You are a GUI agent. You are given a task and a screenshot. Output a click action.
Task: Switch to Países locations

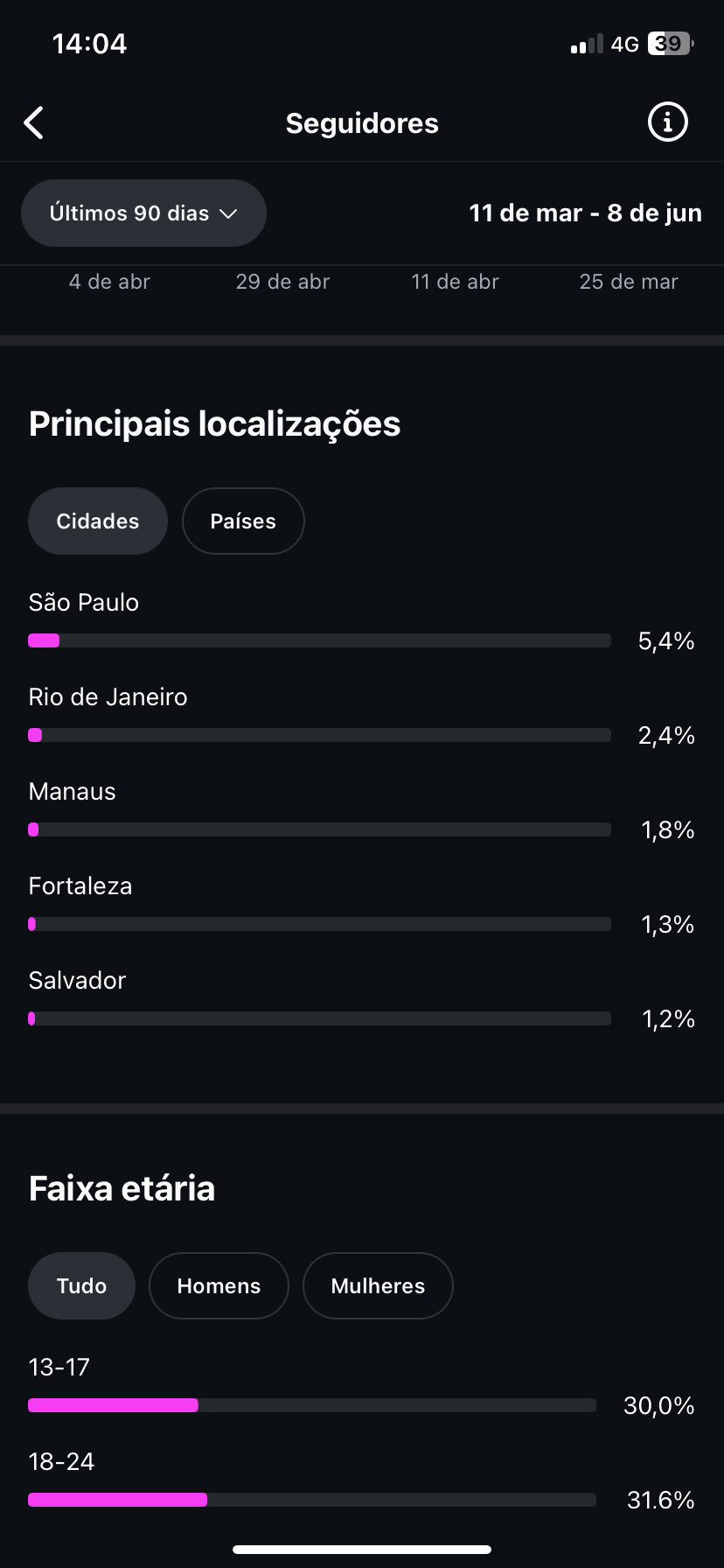[x=243, y=521]
